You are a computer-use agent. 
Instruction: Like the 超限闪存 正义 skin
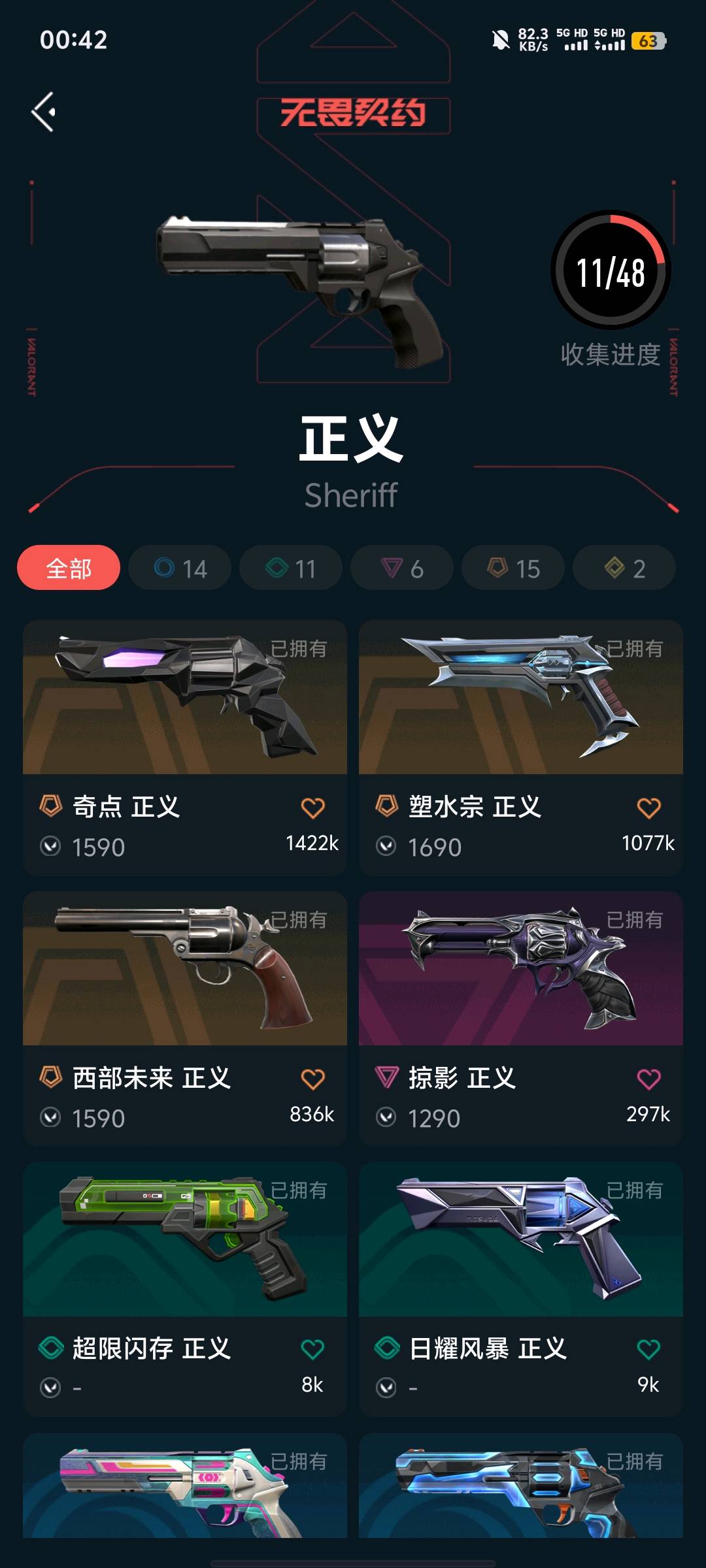point(312,1349)
